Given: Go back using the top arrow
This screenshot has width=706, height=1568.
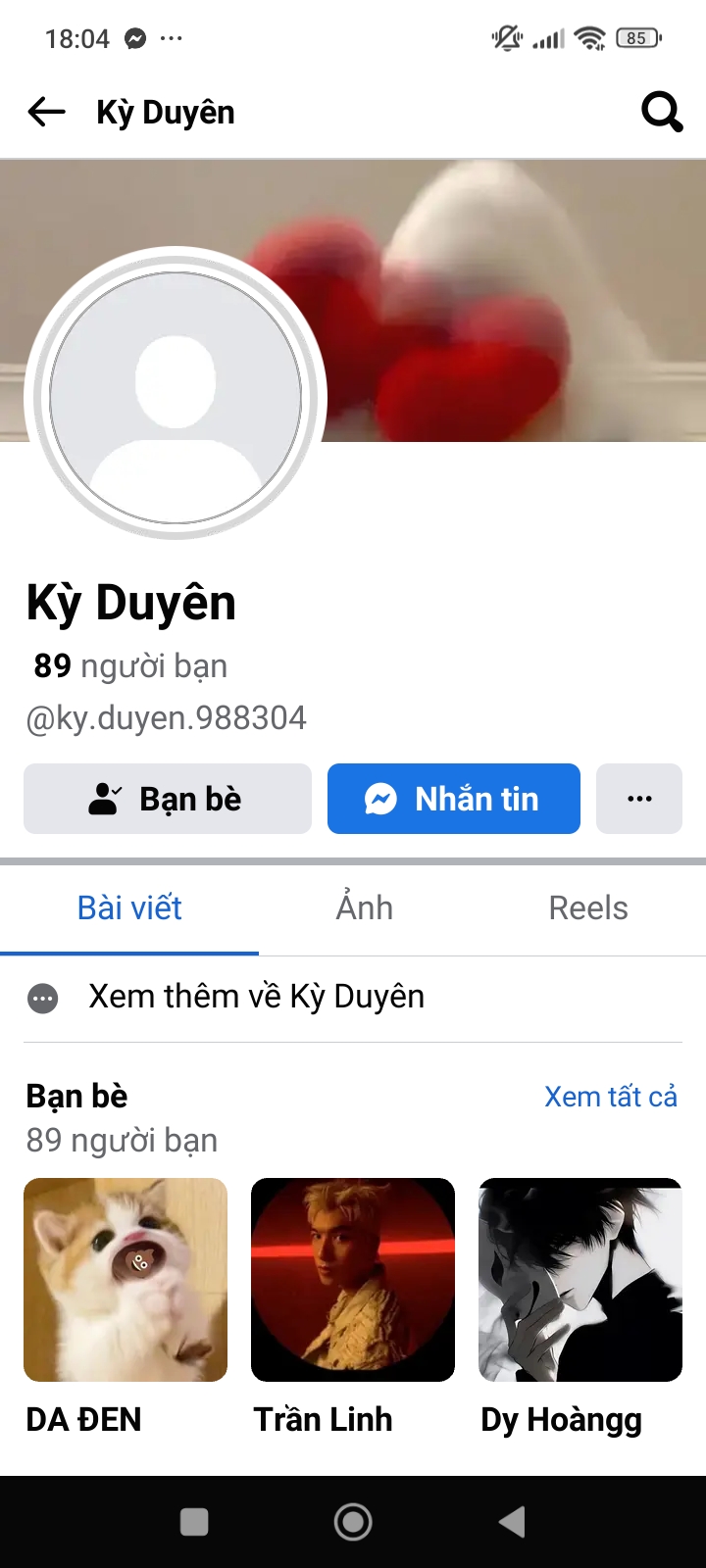Looking at the screenshot, I should pos(46,112).
